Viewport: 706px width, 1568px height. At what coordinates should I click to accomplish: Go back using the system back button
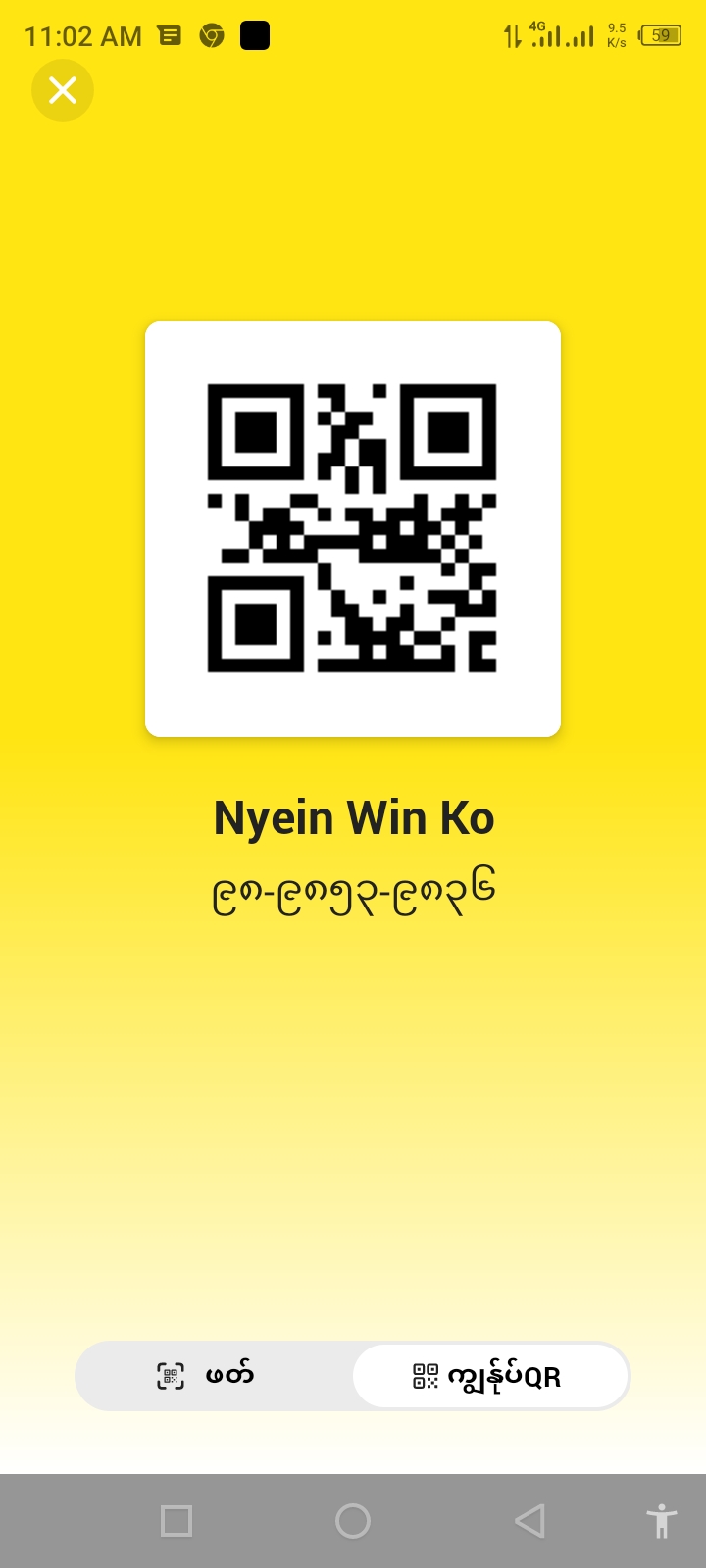[x=529, y=1521]
